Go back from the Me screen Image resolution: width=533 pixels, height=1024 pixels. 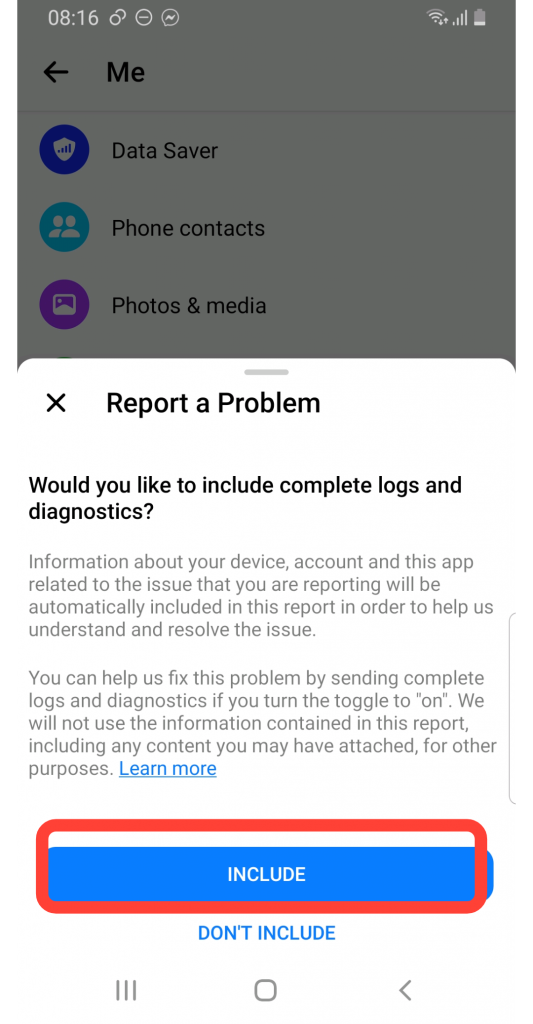(56, 72)
